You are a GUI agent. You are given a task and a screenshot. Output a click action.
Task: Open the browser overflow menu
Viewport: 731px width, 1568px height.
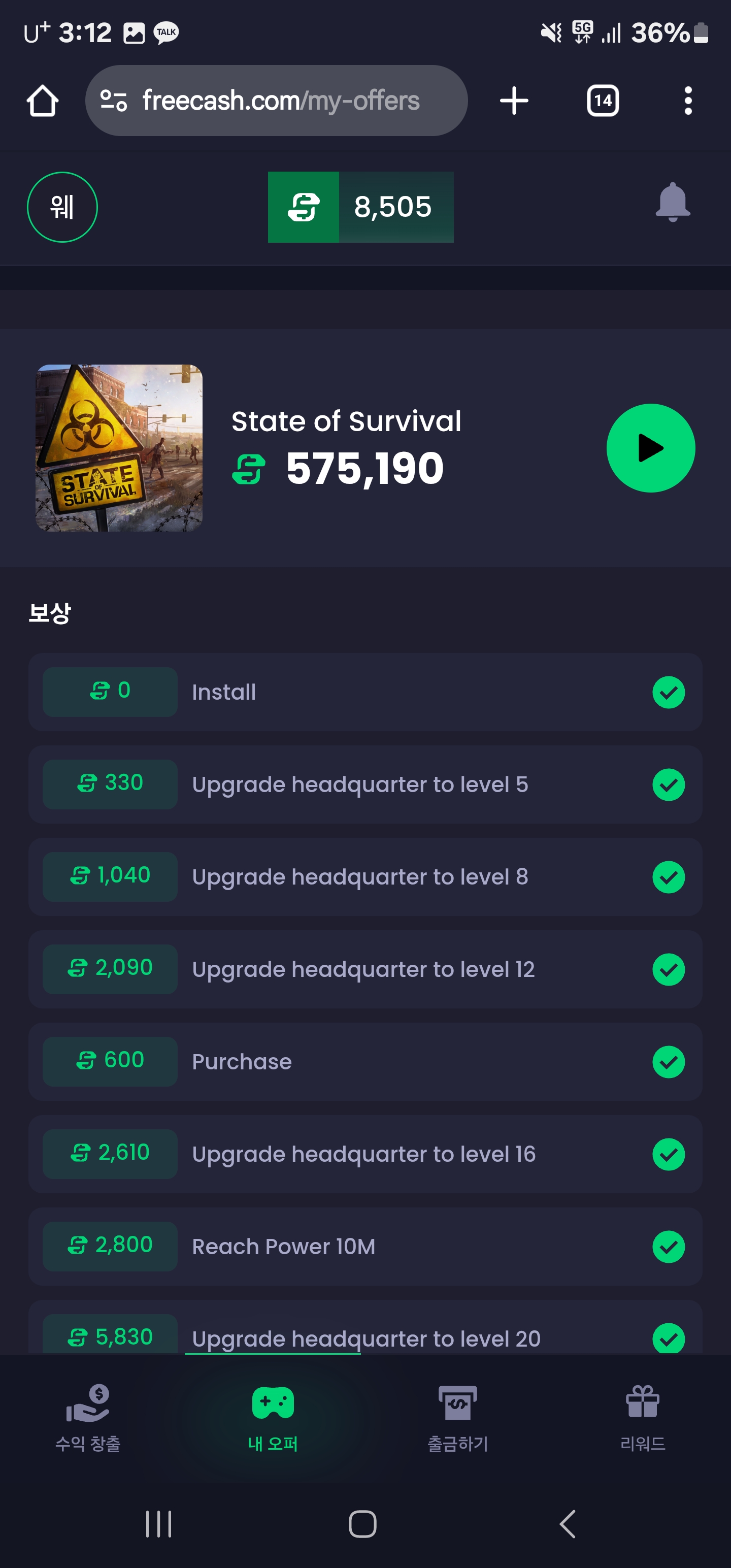(688, 101)
